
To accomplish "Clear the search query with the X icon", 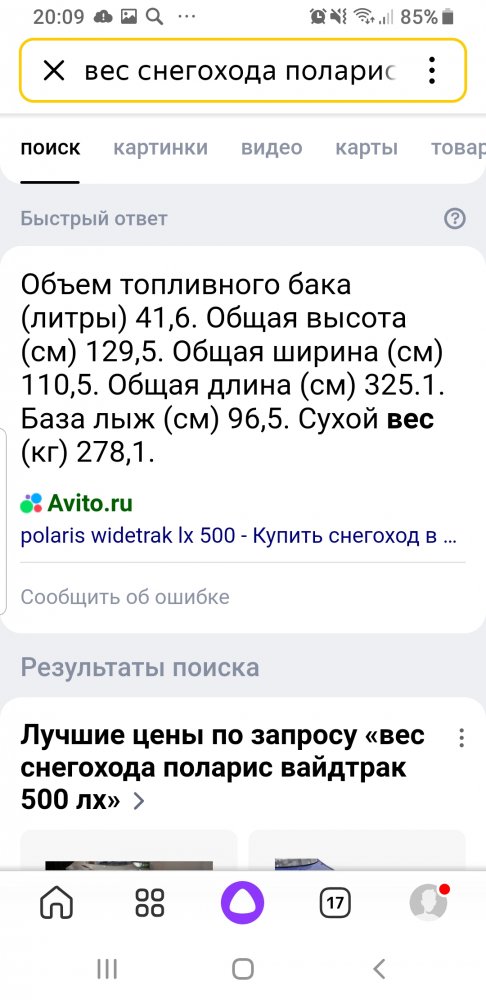I will (x=54, y=71).
